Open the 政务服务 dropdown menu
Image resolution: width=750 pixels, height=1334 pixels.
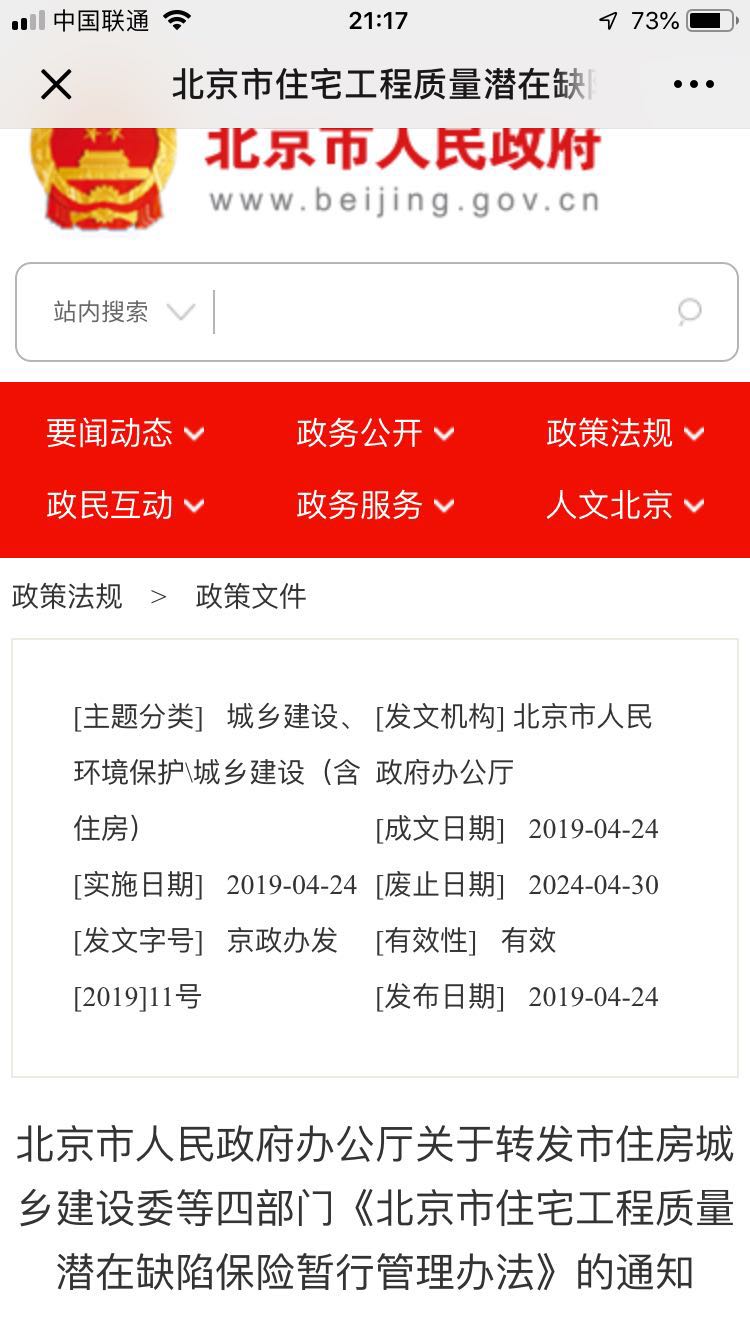375,506
